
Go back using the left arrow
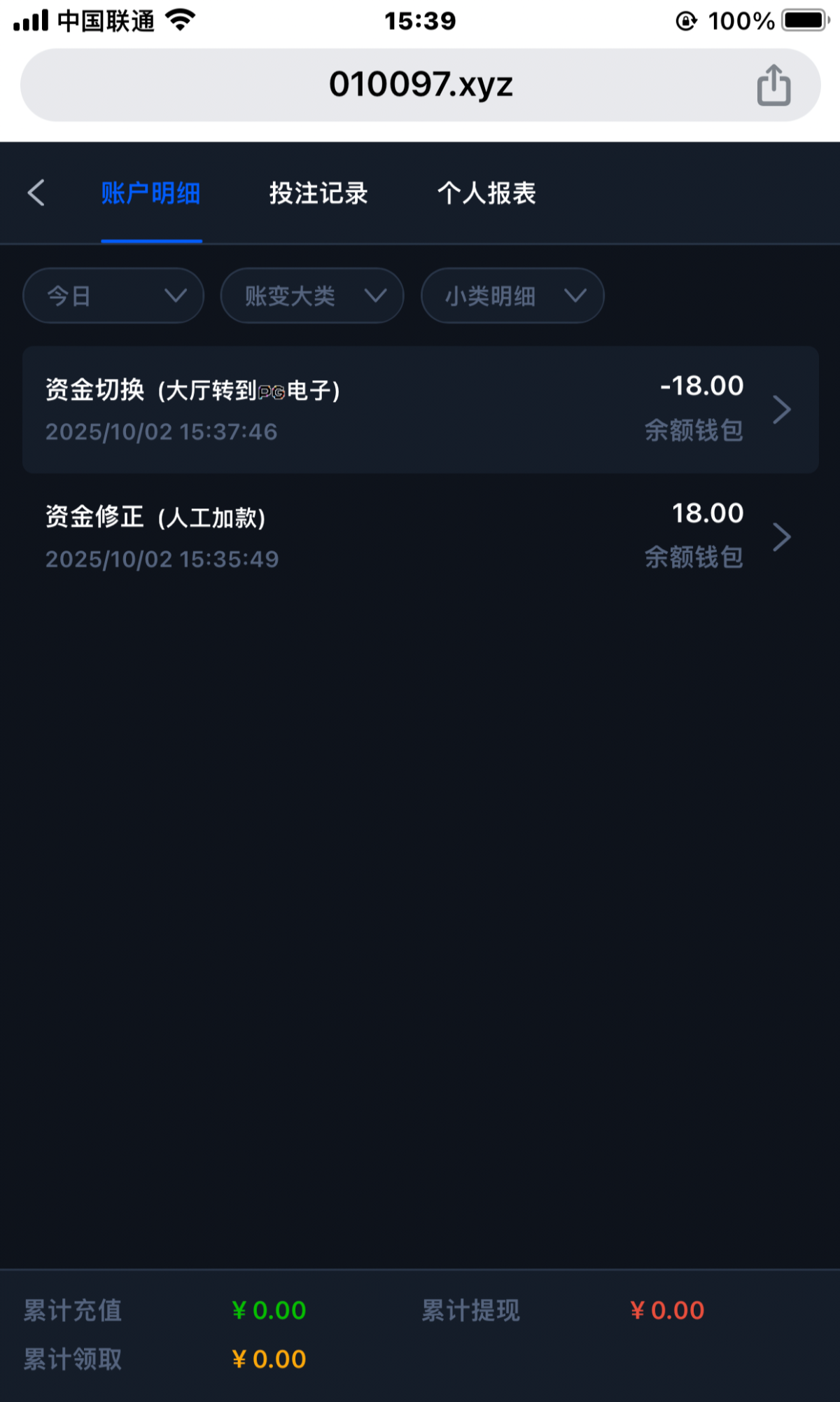pyautogui.click(x=36, y=193)
